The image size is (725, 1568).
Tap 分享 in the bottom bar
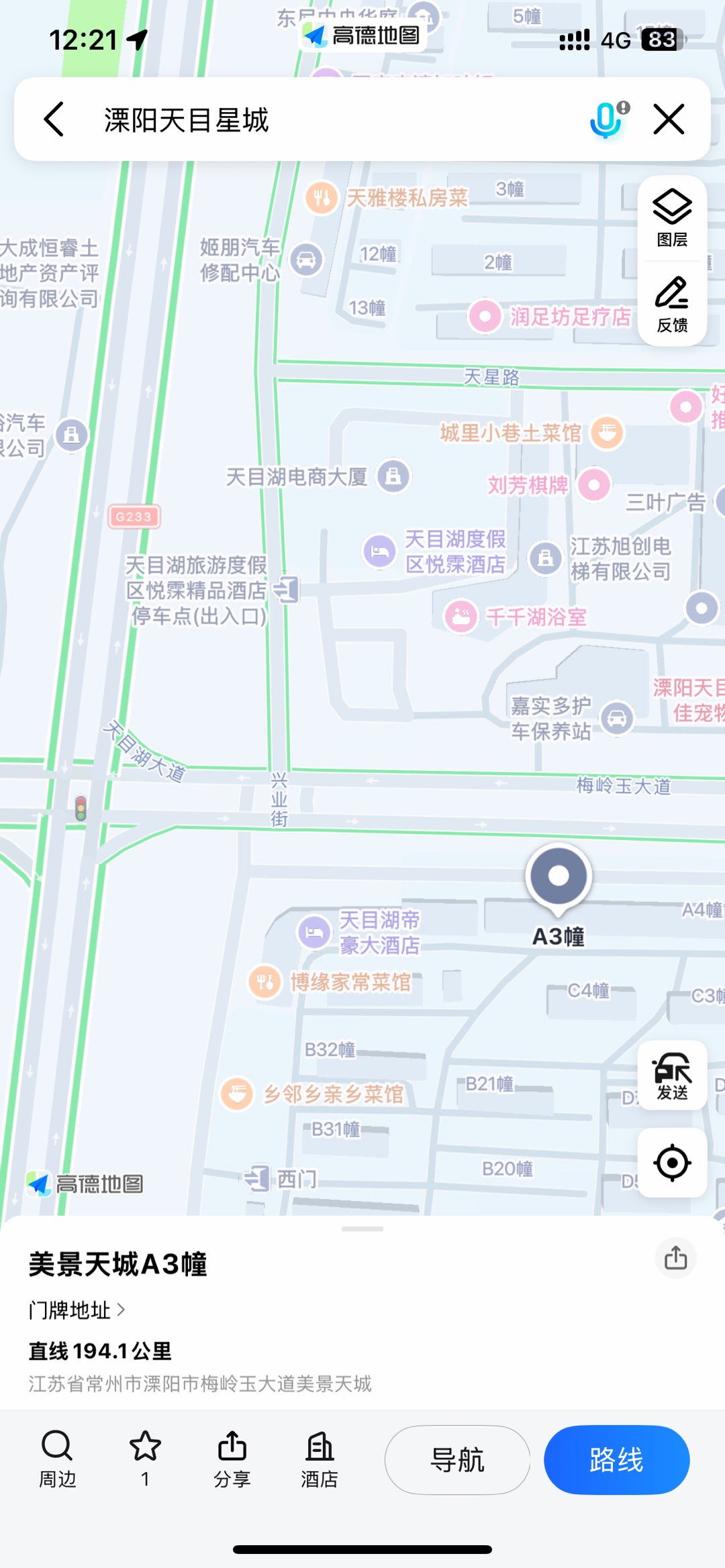pos(232,1459)
